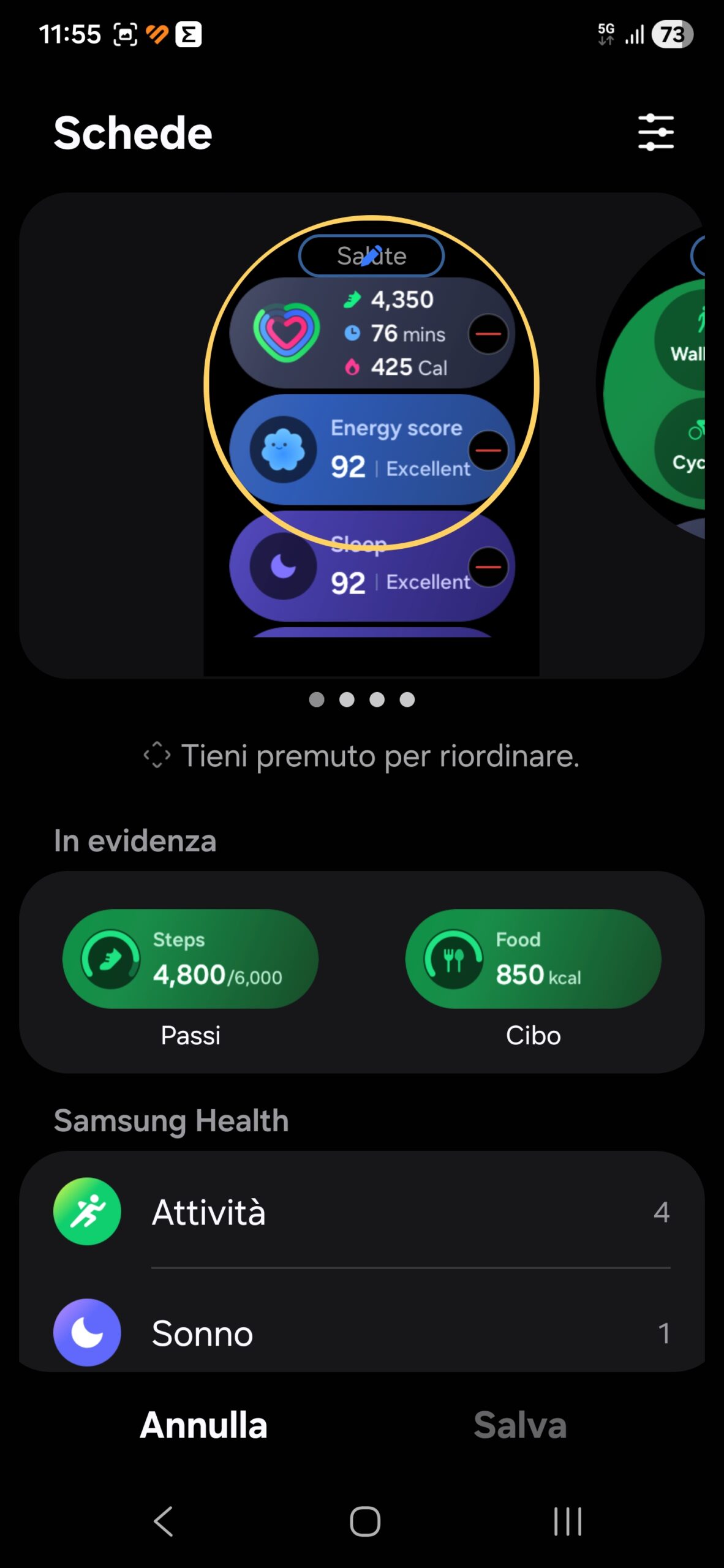Open the Attività category

coord(361,1212)
